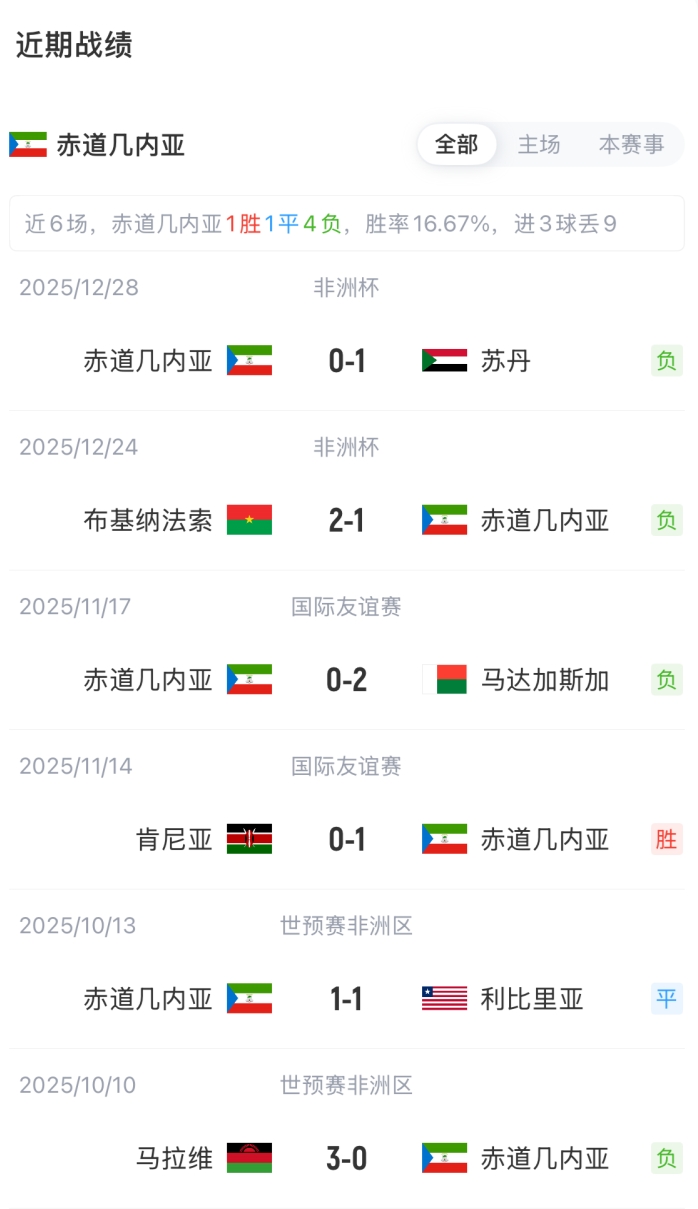This screenshot has height=1209, width=698.
Task: Switch to the 本赛事 tab
Action: point(631,145)
